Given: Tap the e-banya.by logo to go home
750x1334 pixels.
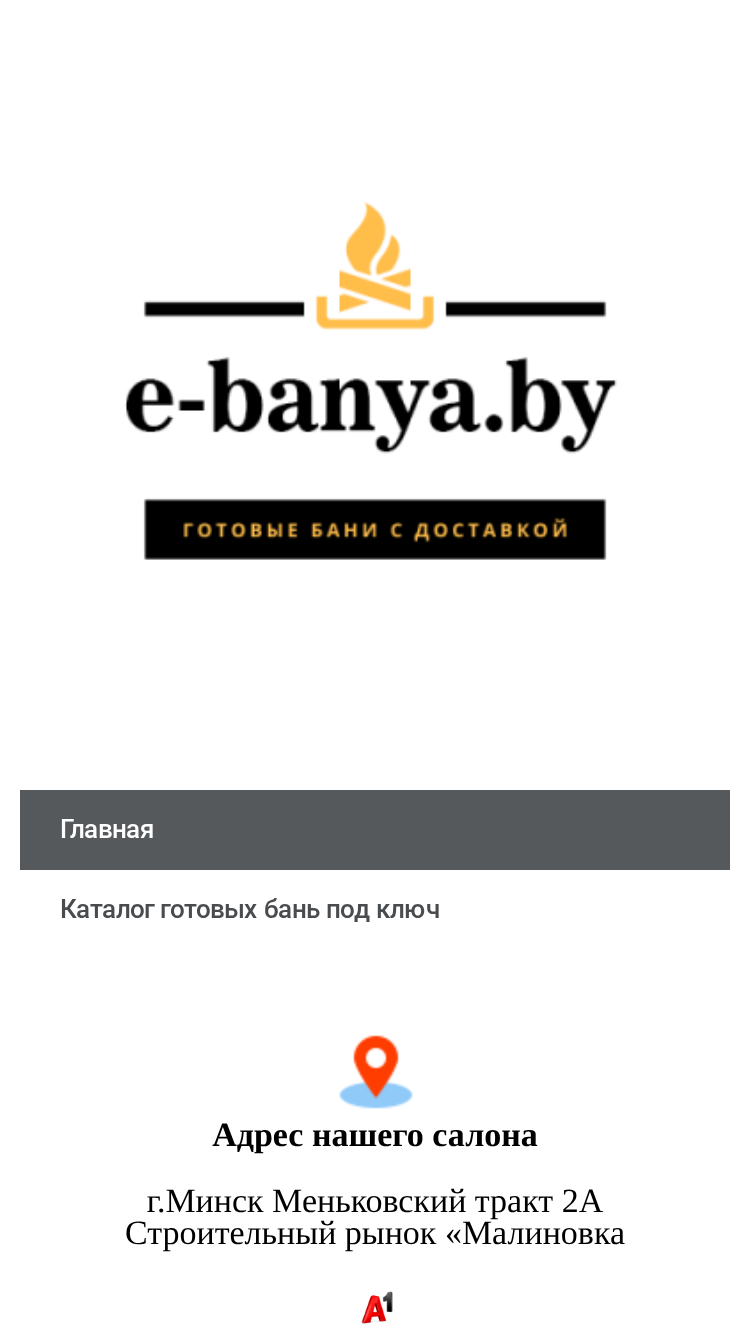Looking at the screenshot, I should [x=375, y=381].
